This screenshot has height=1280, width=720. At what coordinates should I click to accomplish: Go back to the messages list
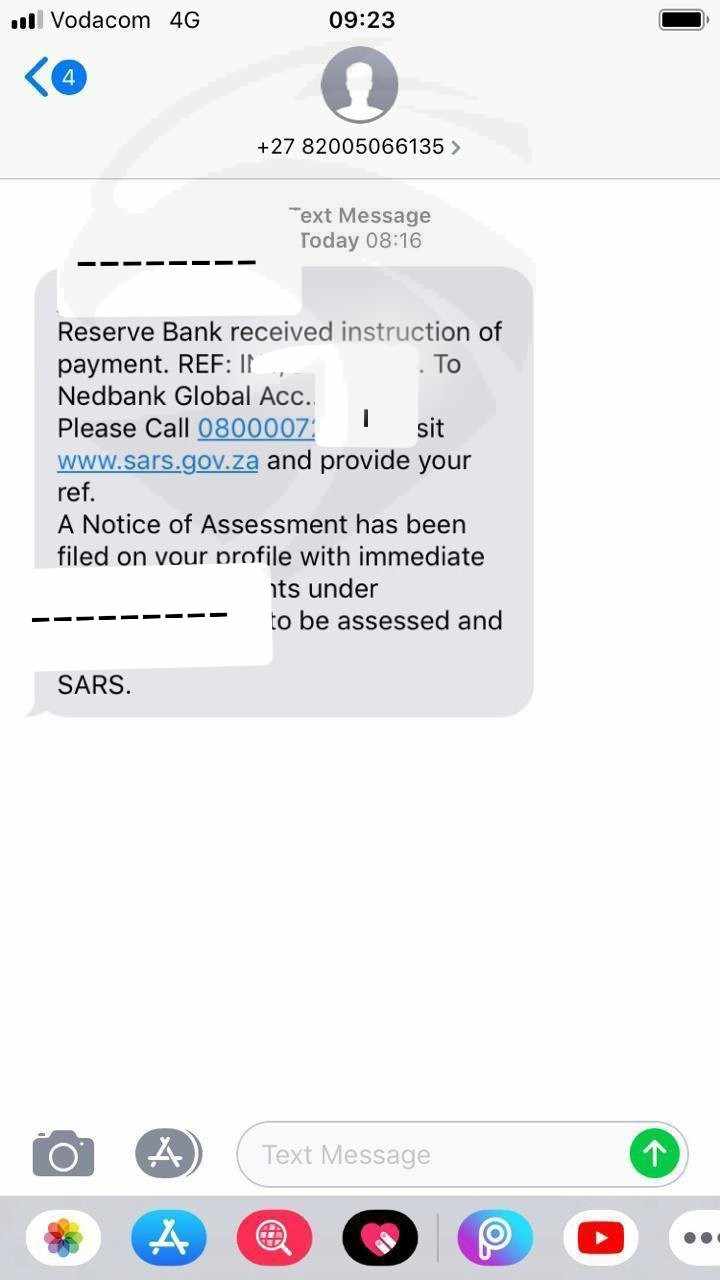point(55,77)
